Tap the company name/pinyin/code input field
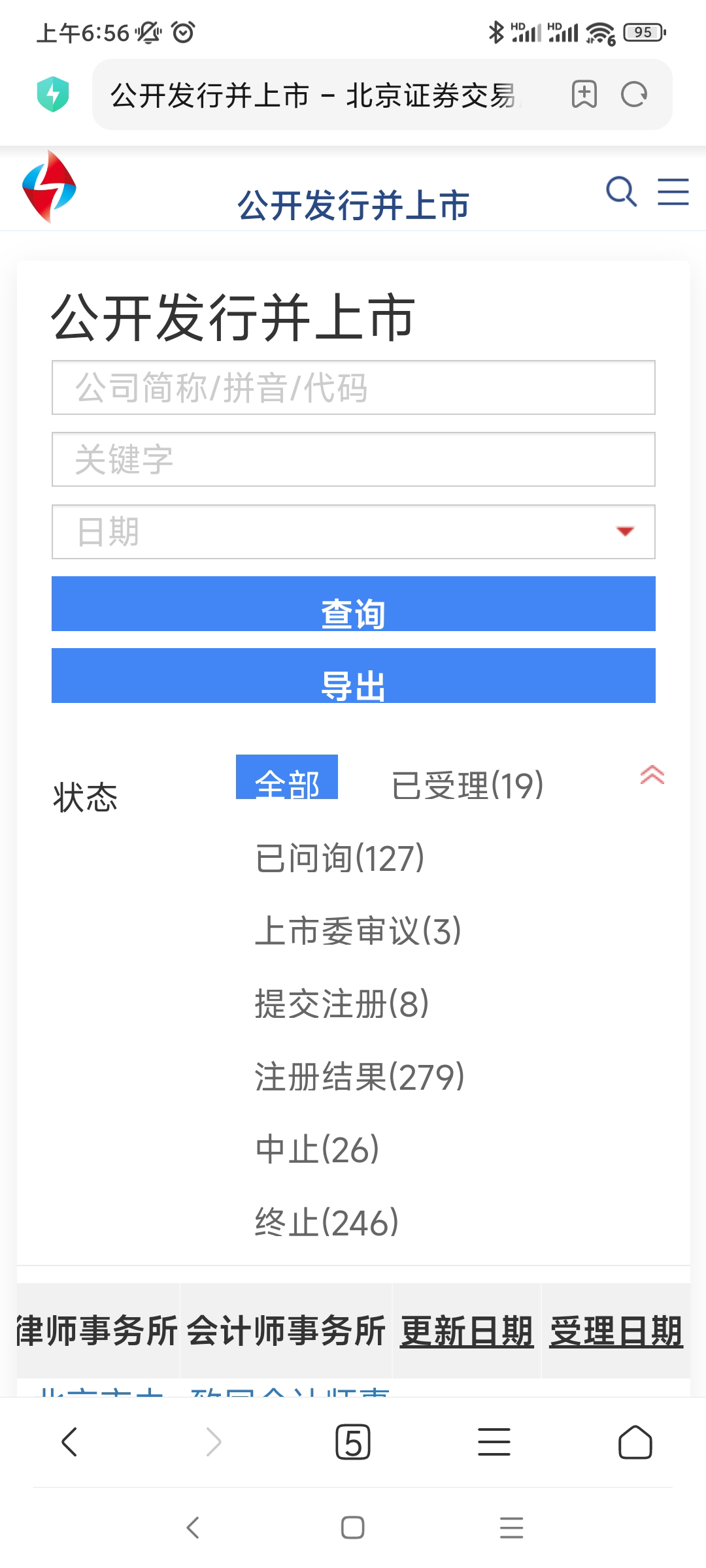This screenshot has width=706, height=1568. point(353,387)
